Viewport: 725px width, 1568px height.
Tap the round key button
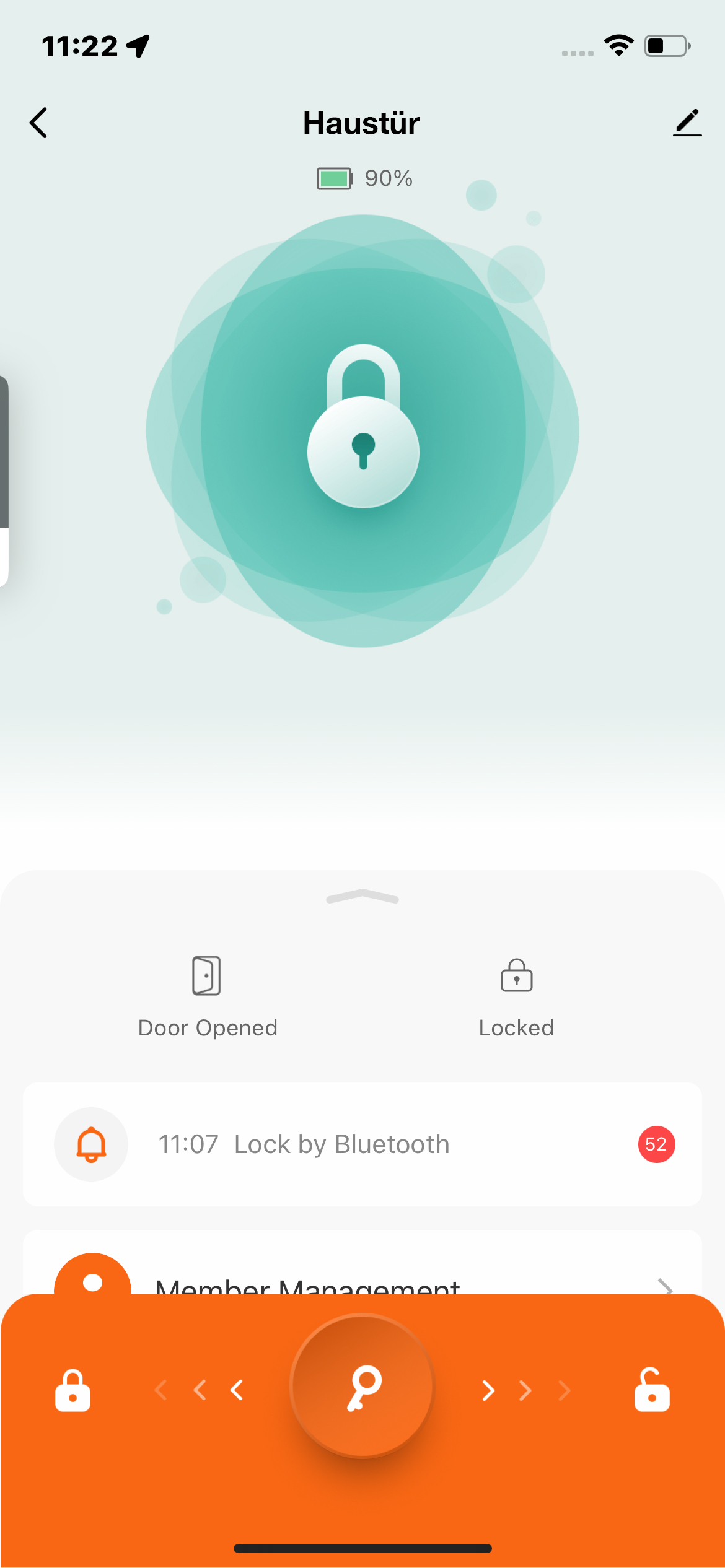362,1386
